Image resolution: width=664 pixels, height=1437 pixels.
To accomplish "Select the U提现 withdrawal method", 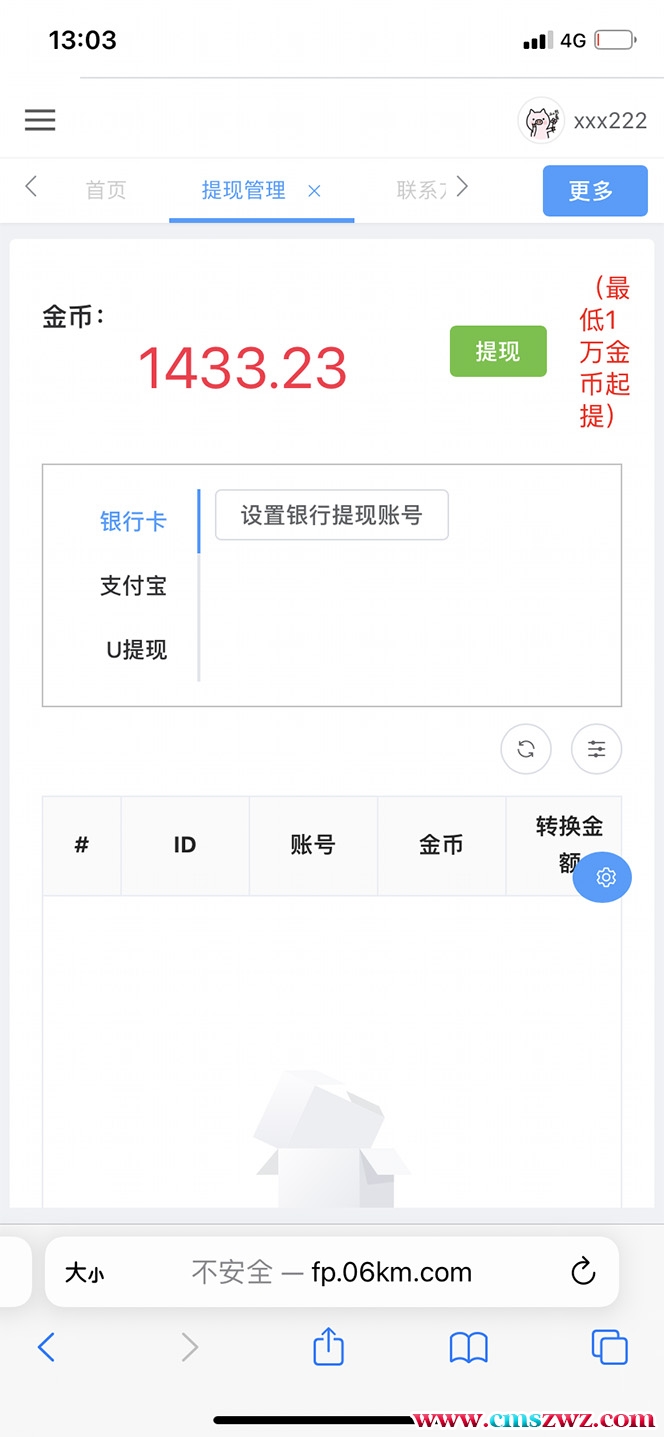I will pyautogui.click(x=136, y=650).
